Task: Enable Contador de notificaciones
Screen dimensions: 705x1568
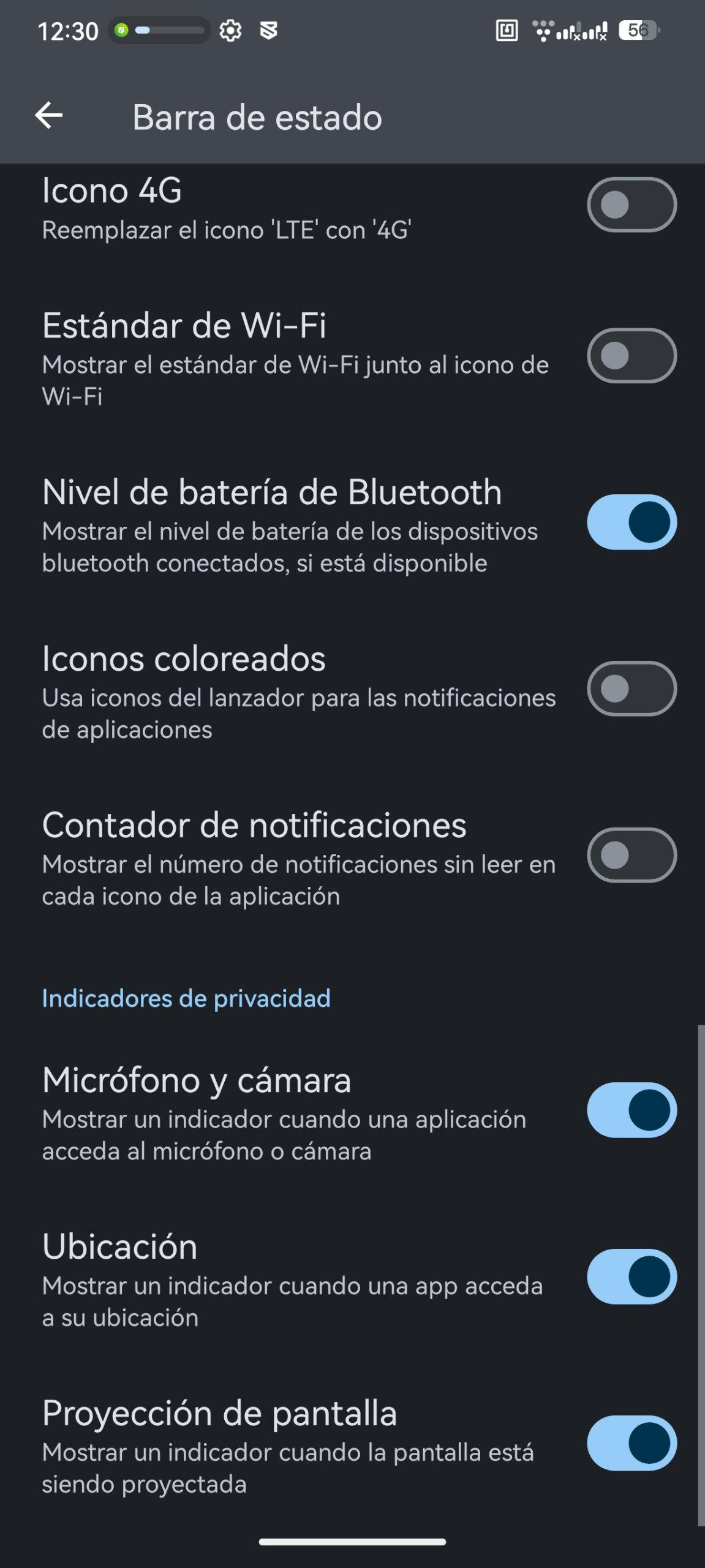Action: (631, 855)
